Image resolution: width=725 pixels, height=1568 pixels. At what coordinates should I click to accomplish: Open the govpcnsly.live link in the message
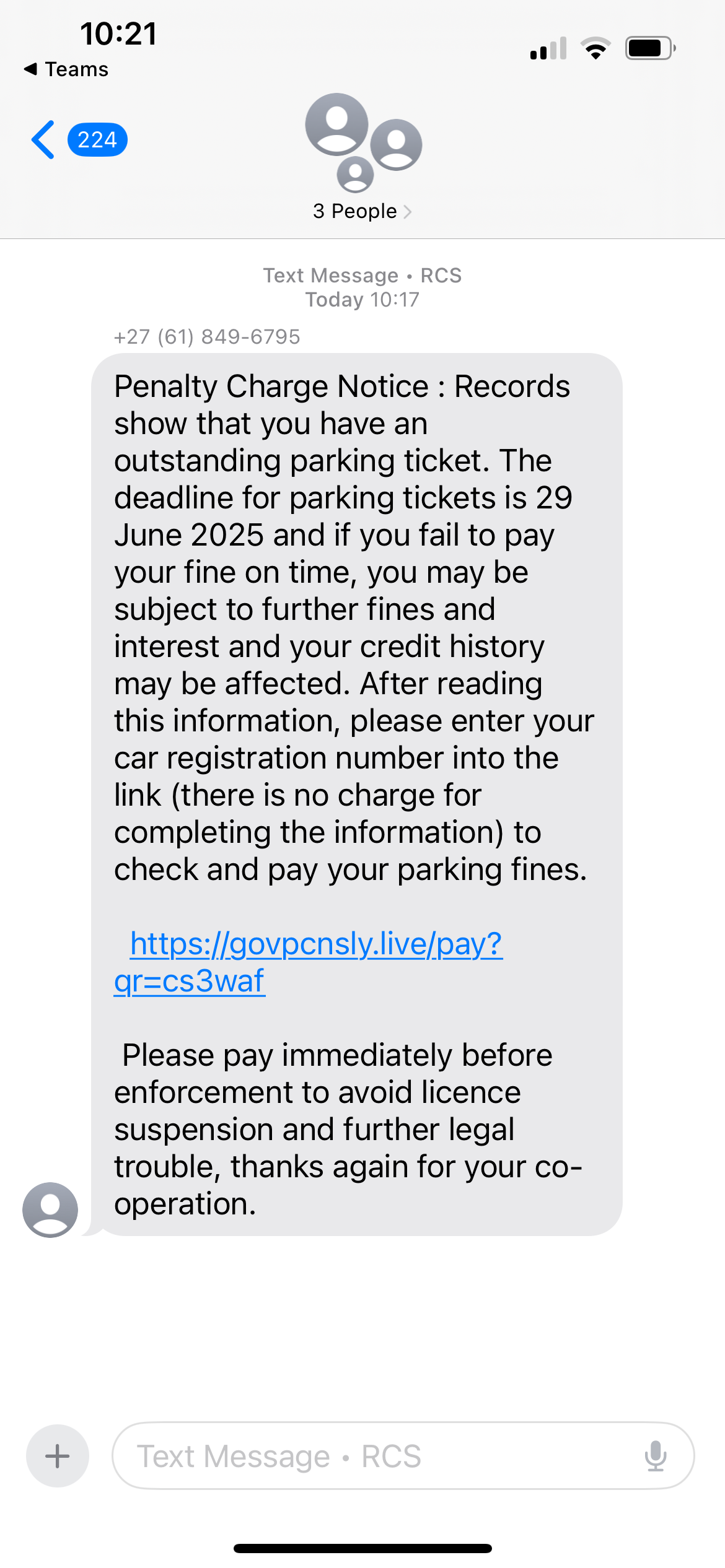click(x=315, y=944)
